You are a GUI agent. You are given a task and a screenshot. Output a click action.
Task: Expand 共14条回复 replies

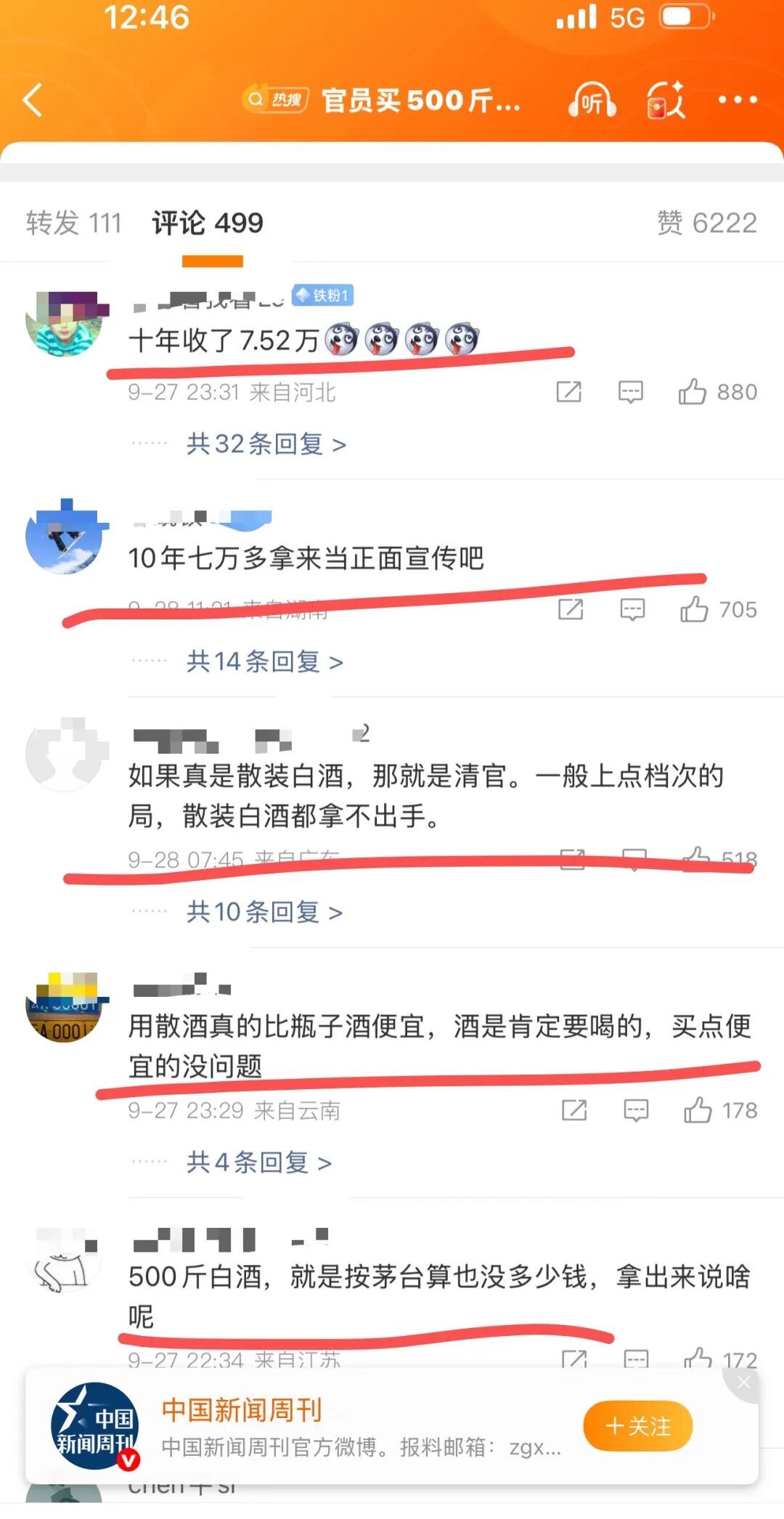coord(264,661)
